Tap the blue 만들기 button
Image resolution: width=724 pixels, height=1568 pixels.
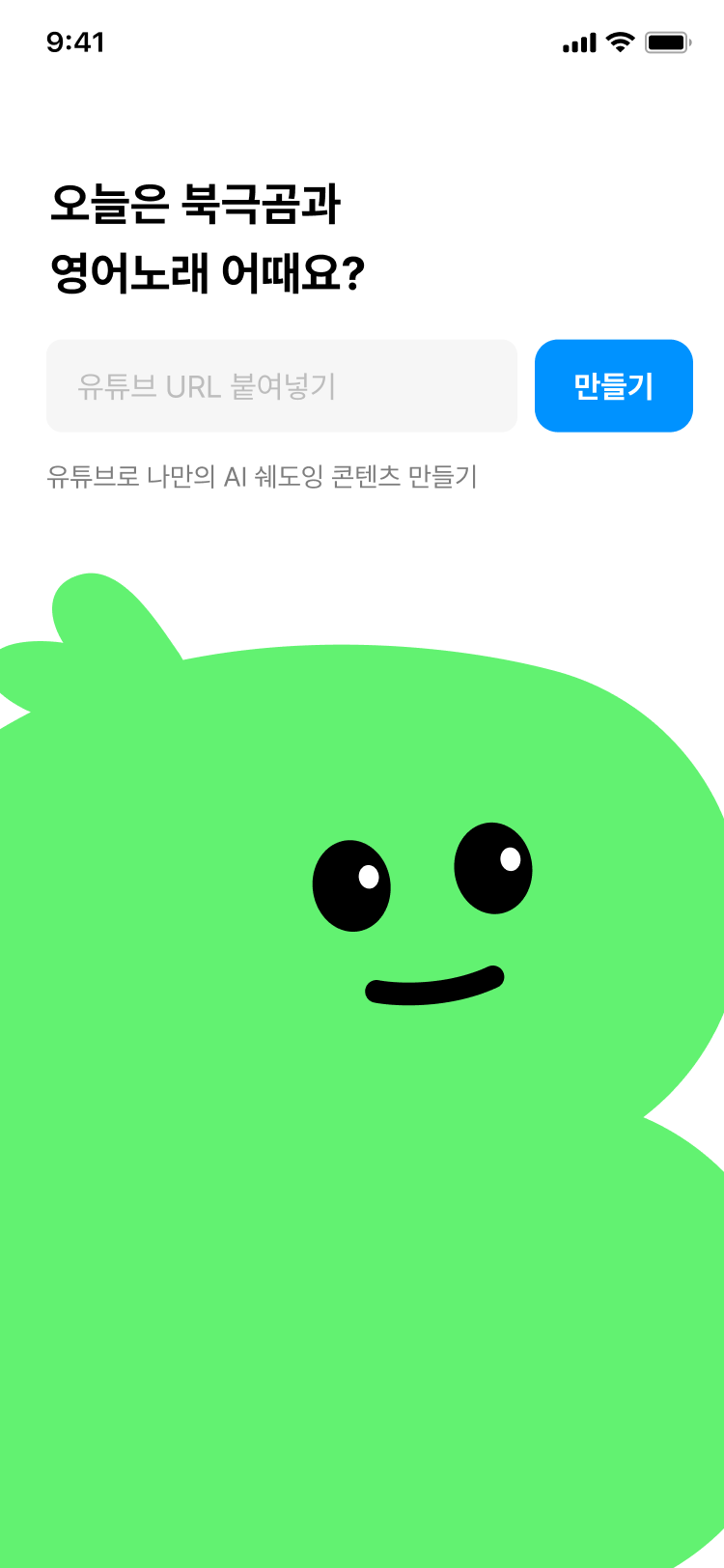point(613,386)
